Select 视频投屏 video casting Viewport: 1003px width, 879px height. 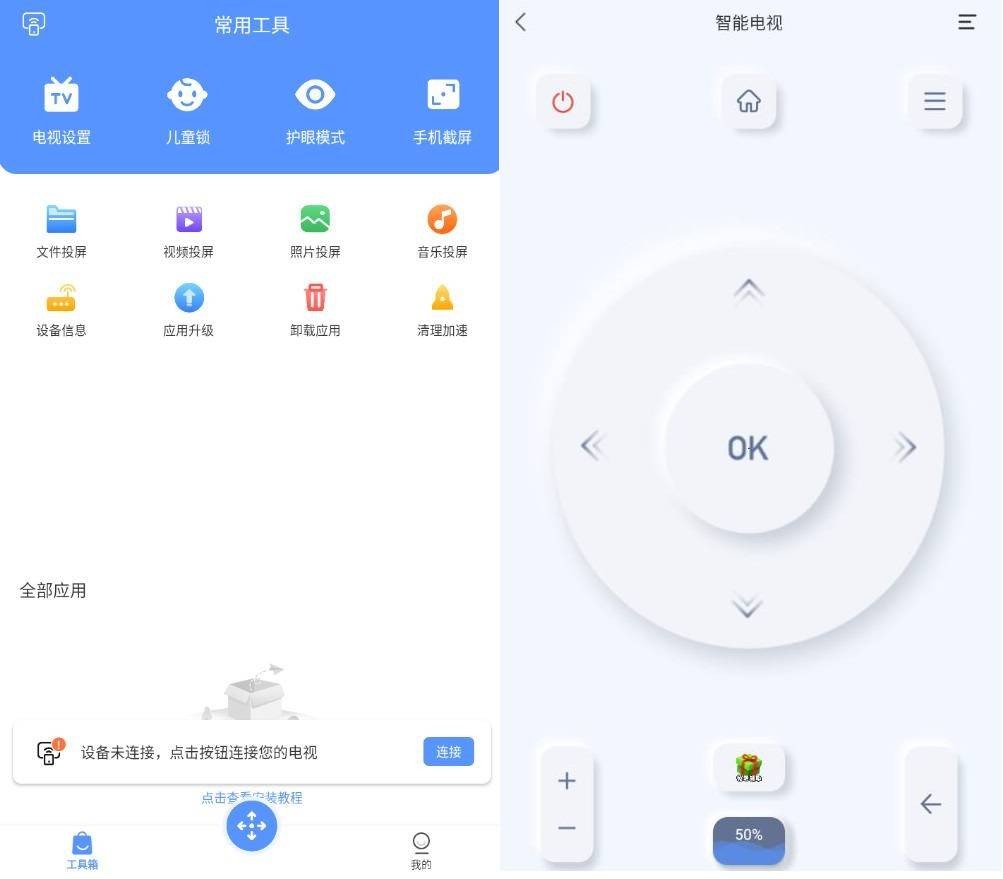pyautogui.click(x=188, y=231)
